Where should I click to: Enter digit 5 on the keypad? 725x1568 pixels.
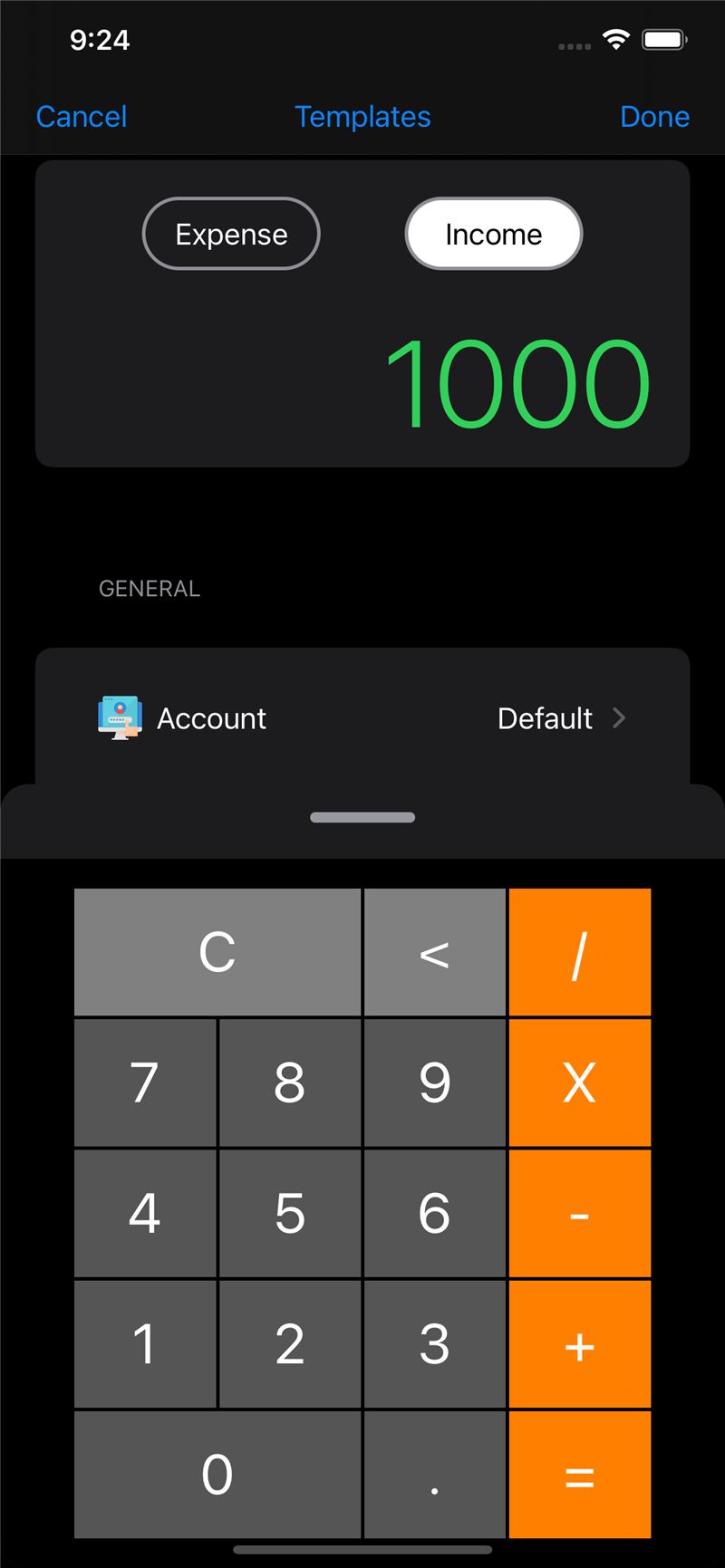click(x=290, y=1213)
